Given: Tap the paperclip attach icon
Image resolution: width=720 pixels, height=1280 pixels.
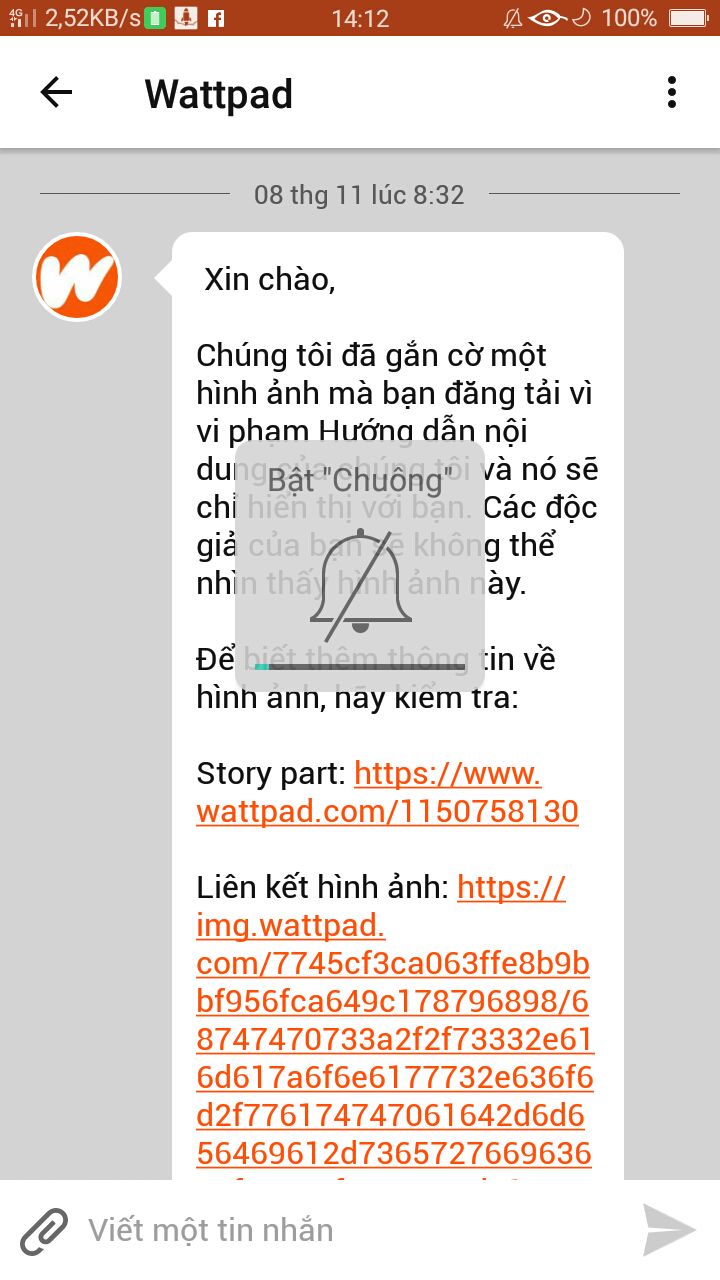Looking at the screenshot, I should coord(44,1230).
